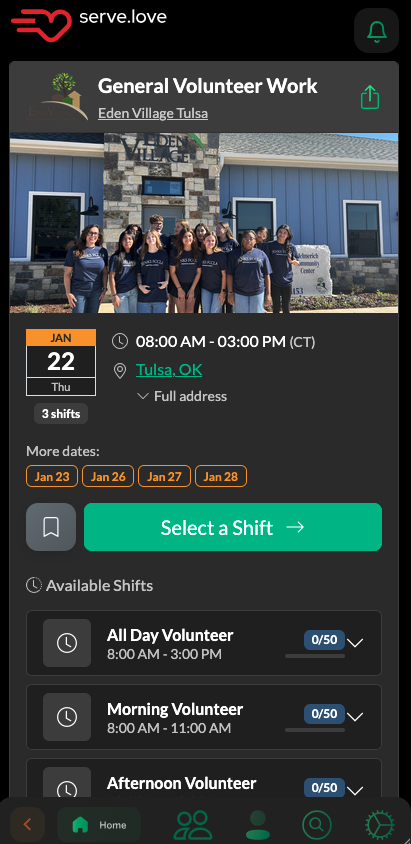Select the Jan 26 date chip
The width and height of the screenshot is (412, 844).
[x=108, y=476]
